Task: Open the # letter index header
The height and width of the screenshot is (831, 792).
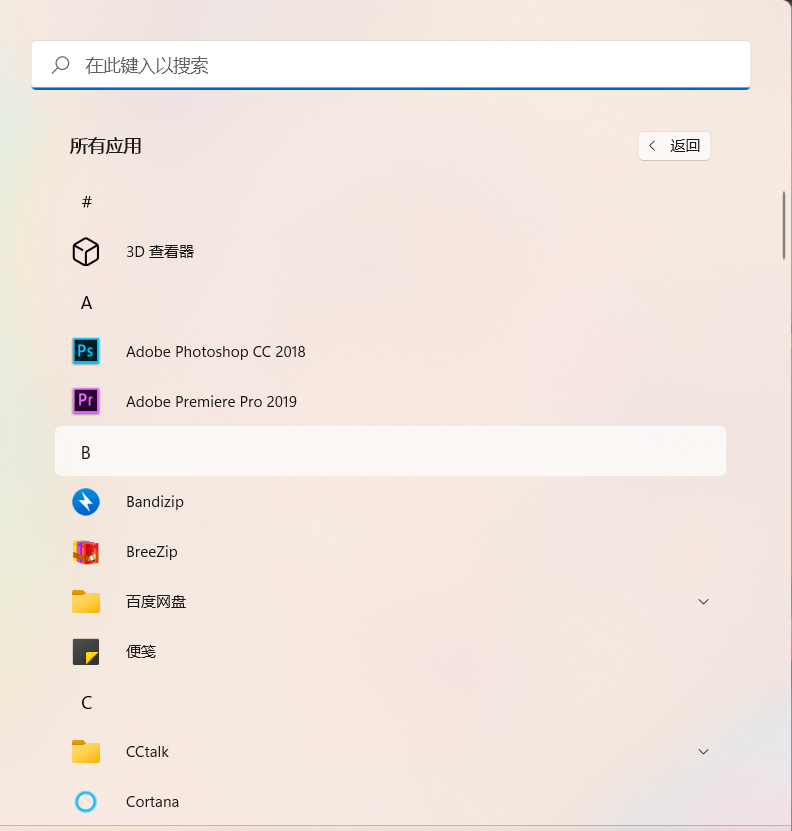Action: [x=87, y=202]
